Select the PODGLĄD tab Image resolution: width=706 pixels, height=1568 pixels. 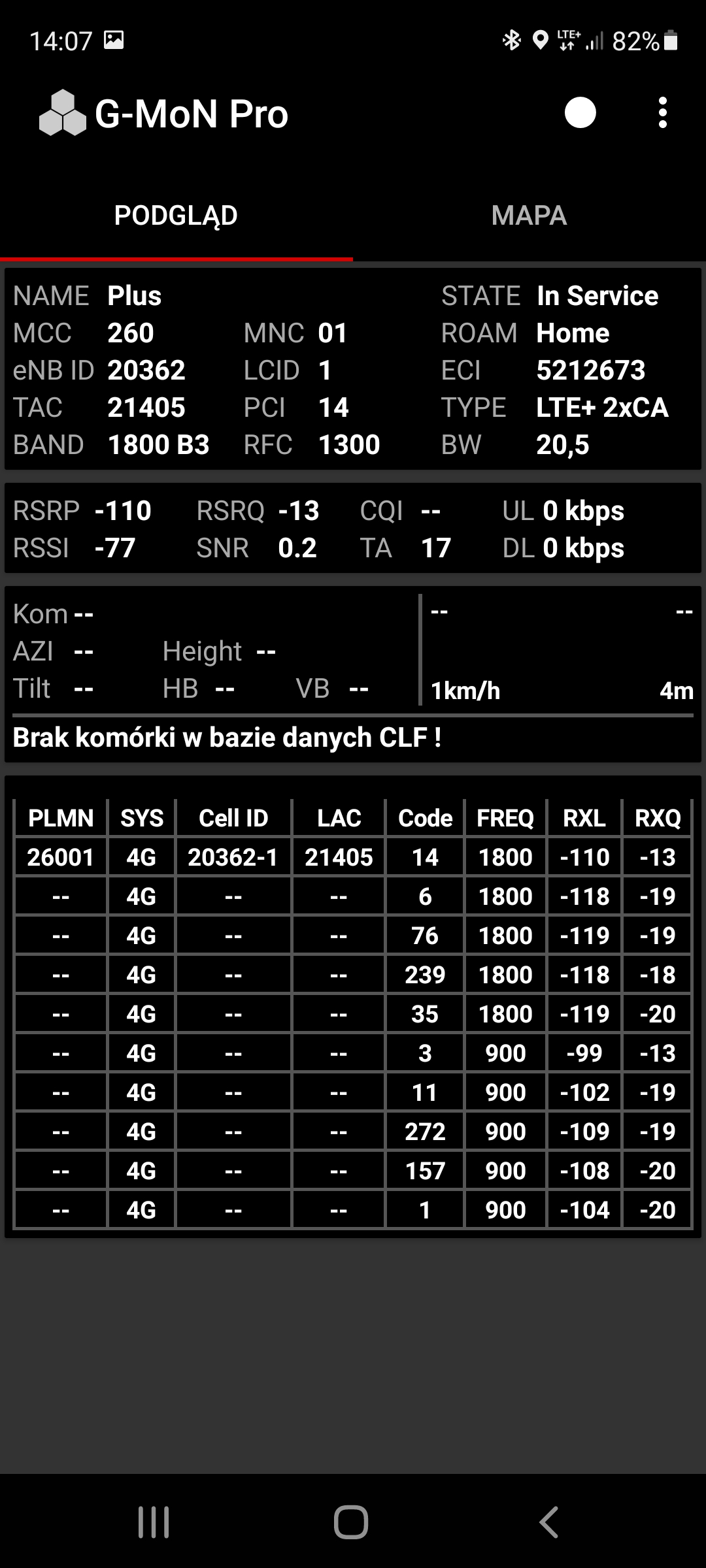(176, 216)
